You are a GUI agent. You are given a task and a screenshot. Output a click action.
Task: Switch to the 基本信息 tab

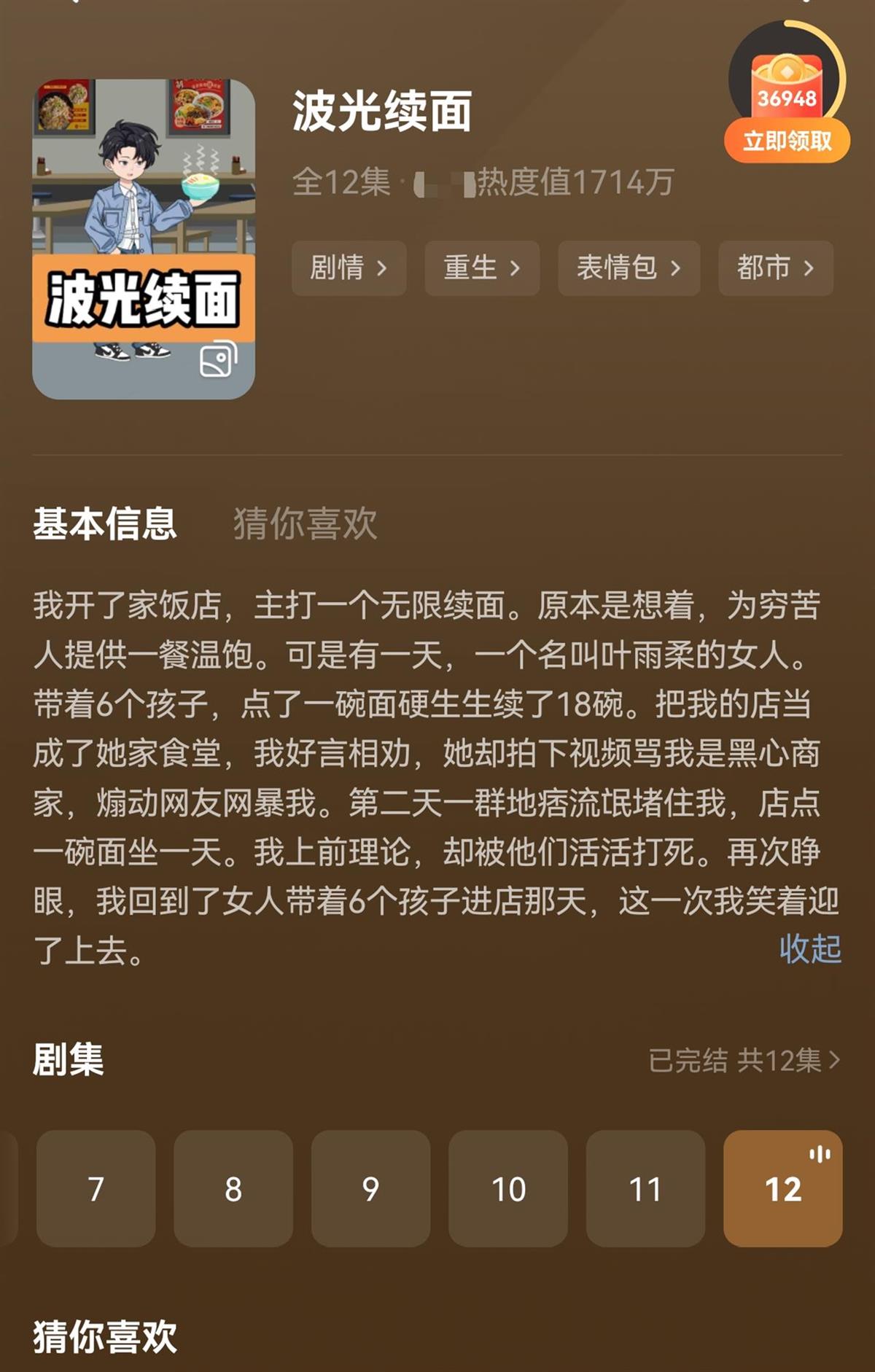[x=105, y=523]
